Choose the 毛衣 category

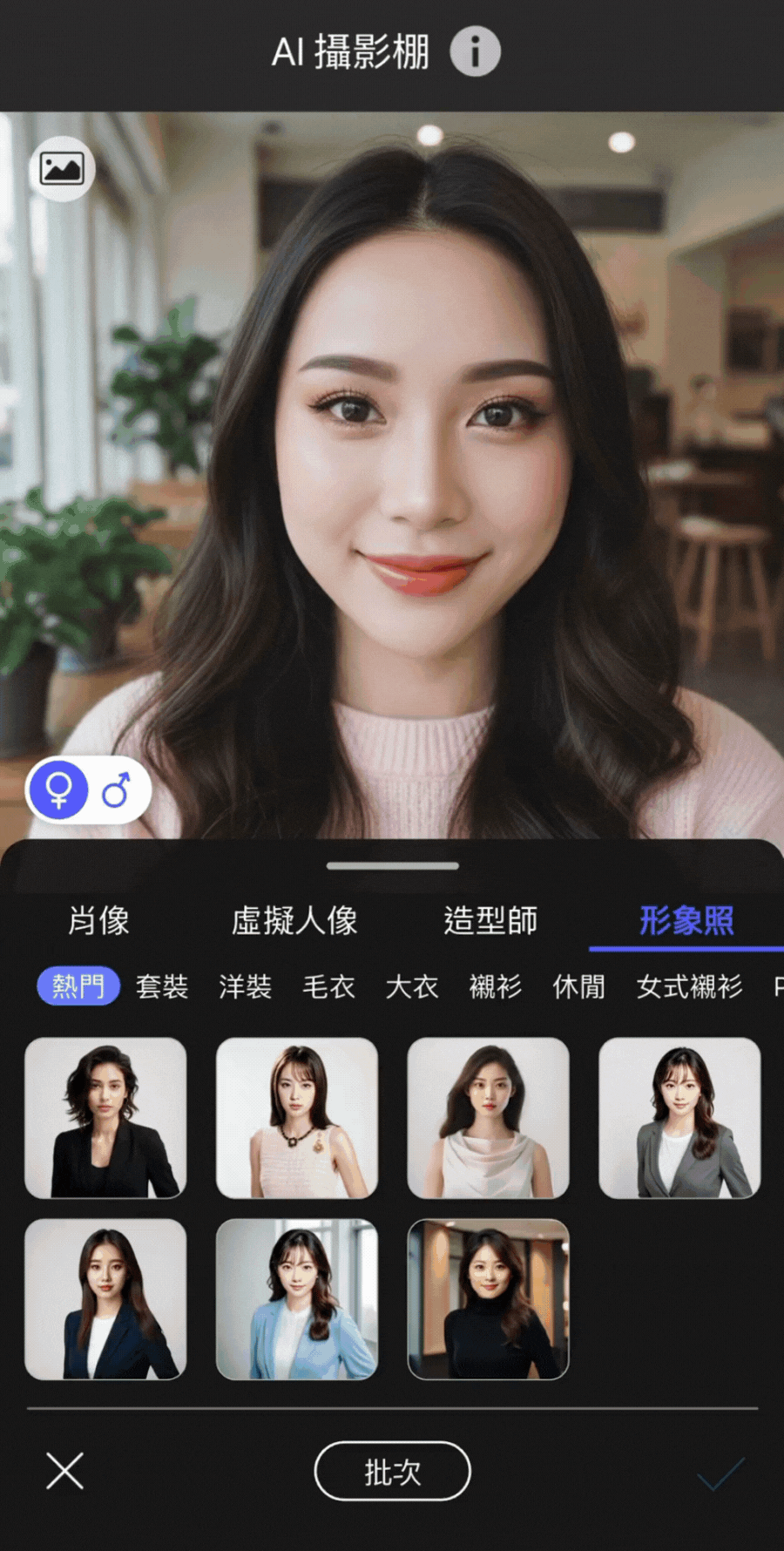pos(328,987)
